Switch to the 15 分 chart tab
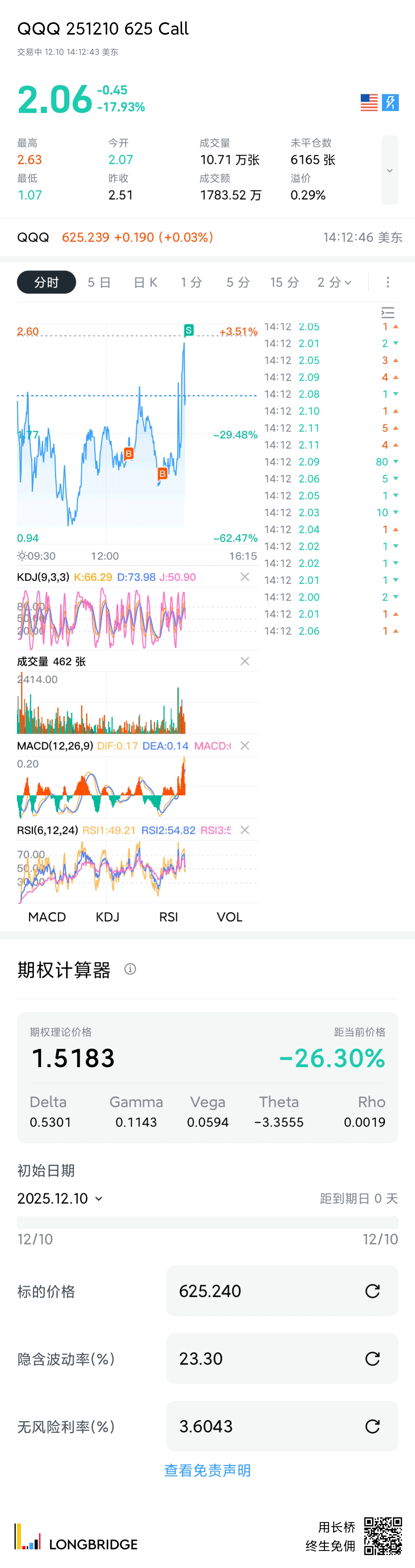 [x=284, y=282]
